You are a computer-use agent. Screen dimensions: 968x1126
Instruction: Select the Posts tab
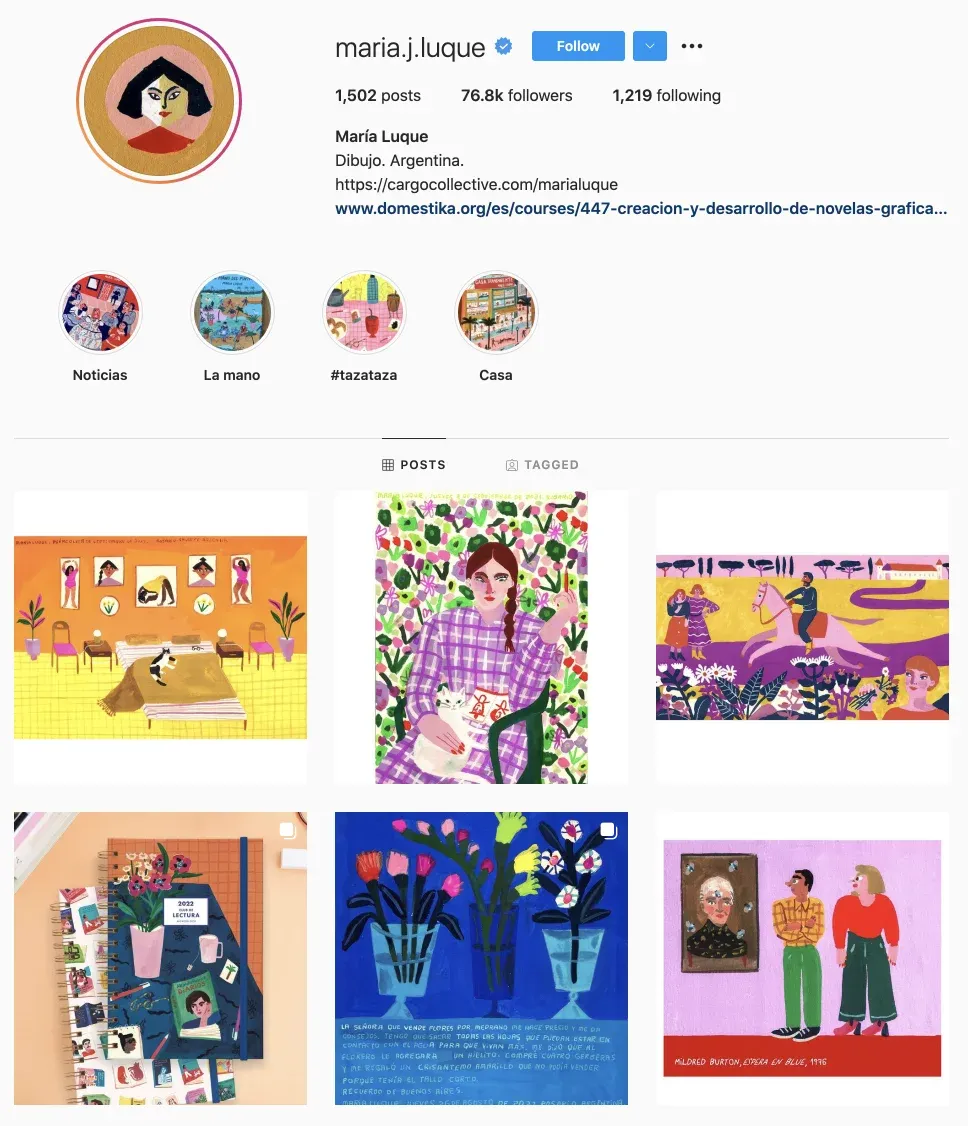pos(414,465)
